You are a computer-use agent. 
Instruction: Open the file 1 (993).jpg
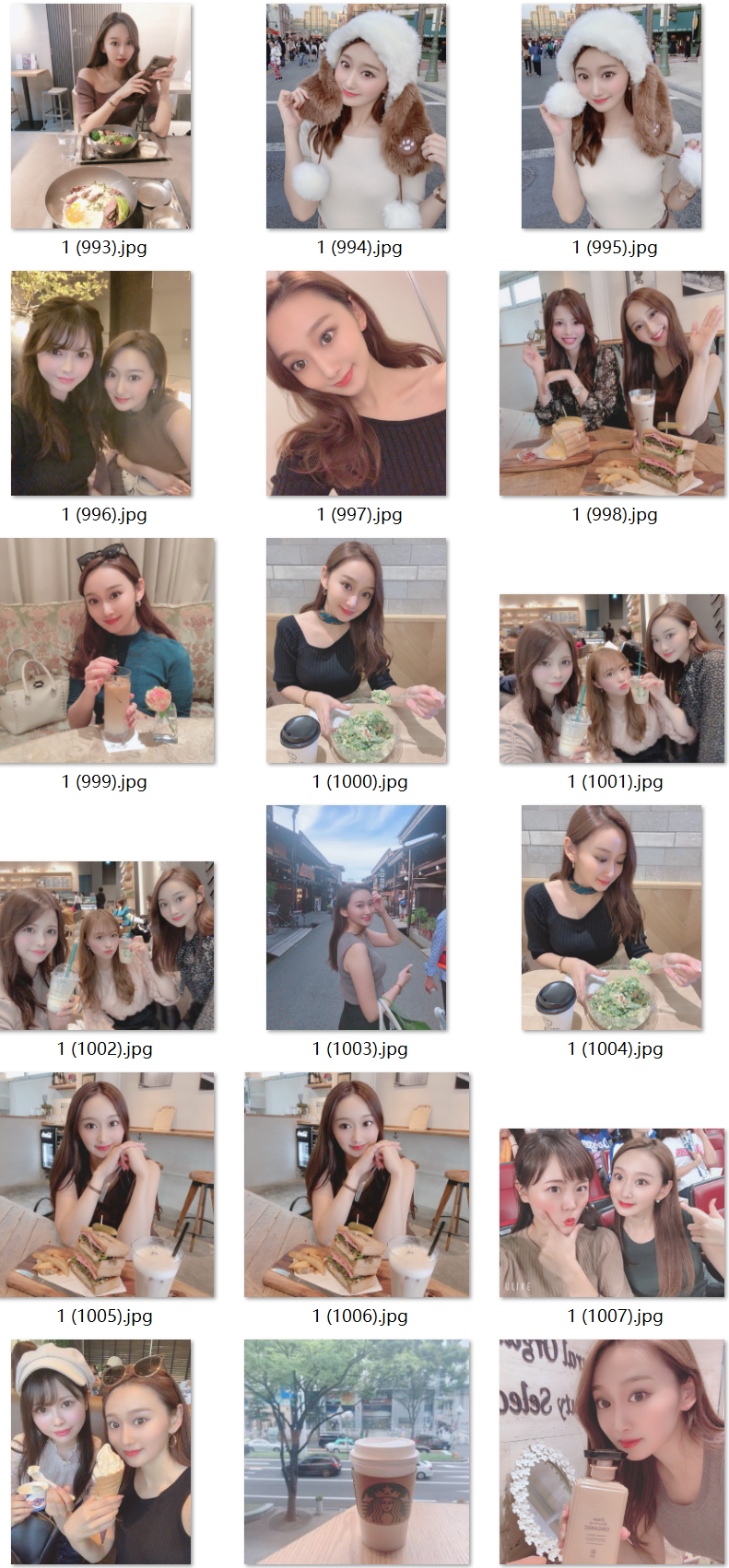pyautogui.click(x=101, y=116)
